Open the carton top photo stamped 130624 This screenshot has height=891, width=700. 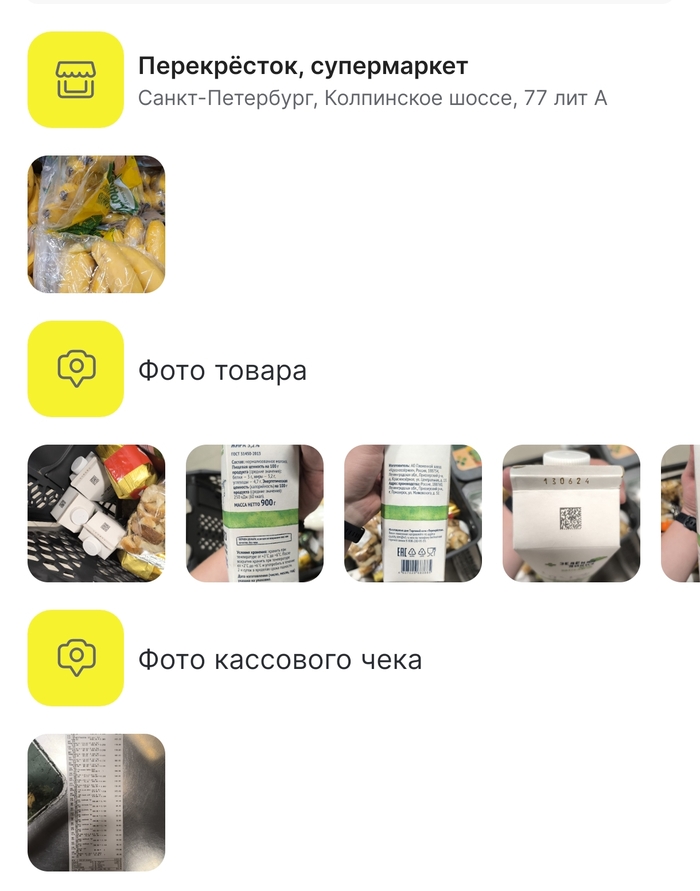point(571,513)
